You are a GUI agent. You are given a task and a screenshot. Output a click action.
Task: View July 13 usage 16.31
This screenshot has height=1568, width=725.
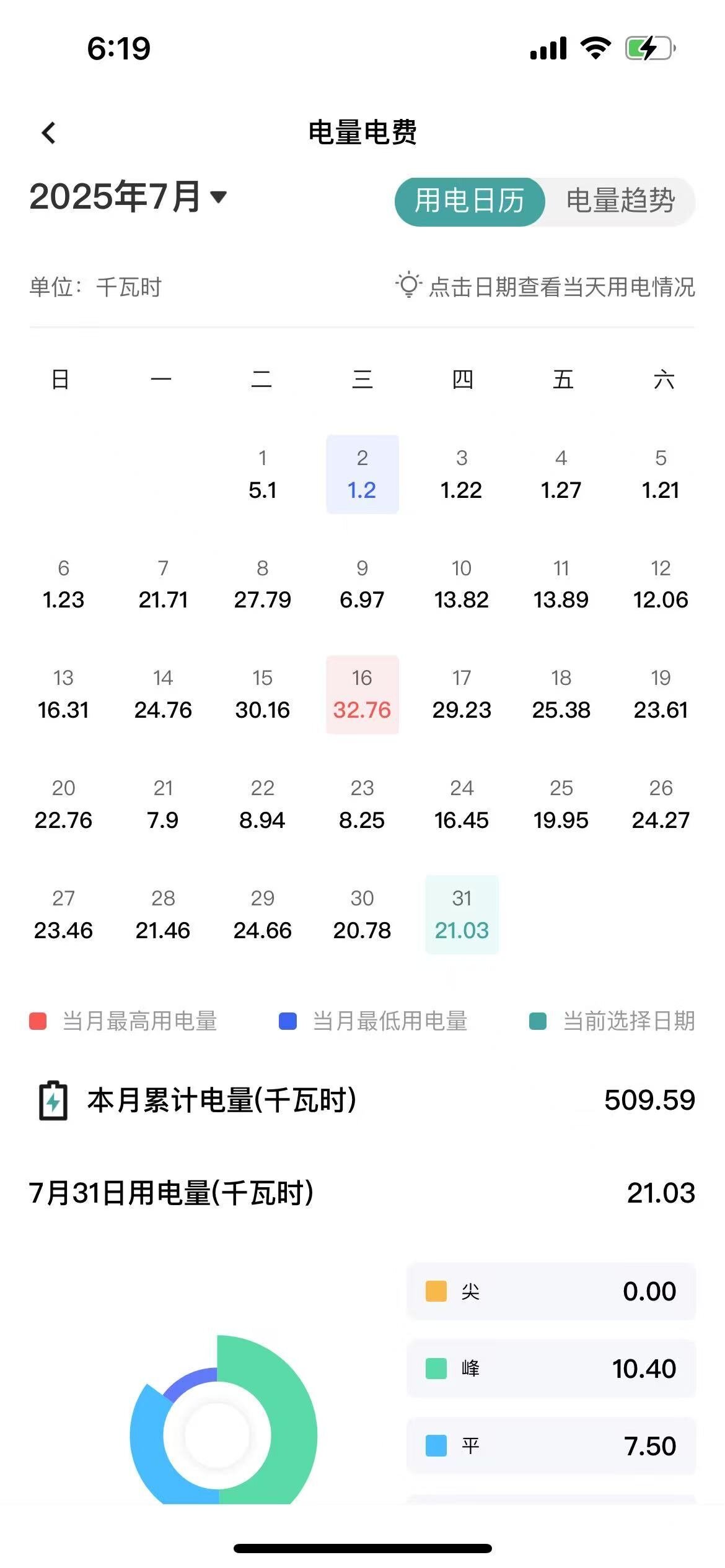point(63,695)
